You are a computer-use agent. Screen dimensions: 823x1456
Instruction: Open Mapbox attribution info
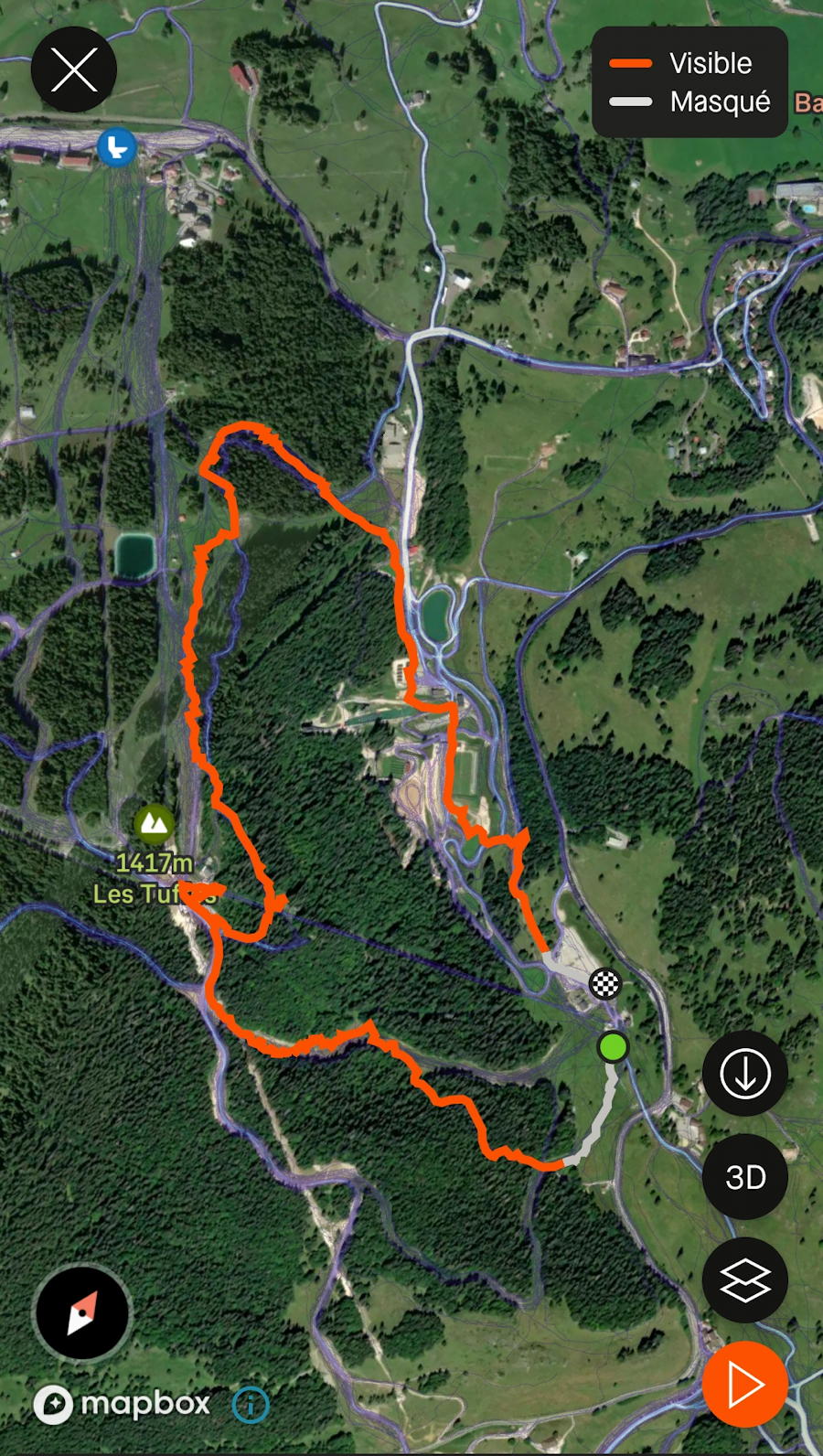coord(251,1404)
